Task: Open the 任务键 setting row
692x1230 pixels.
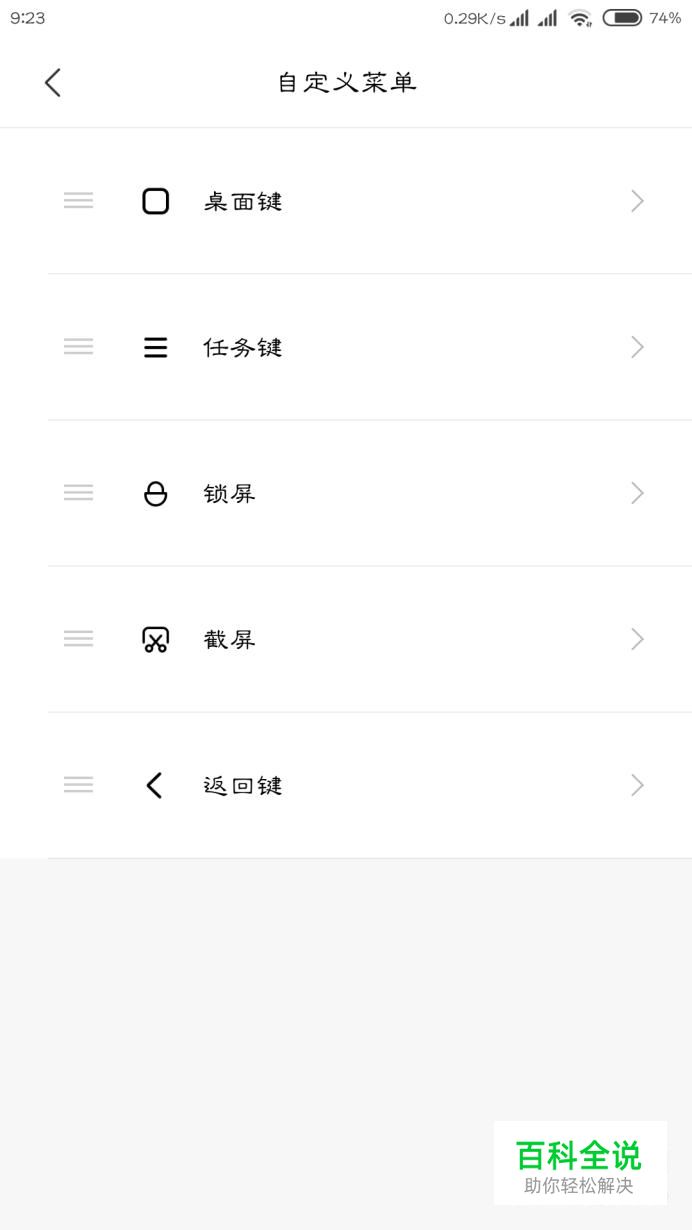Action: [x=346, y=347]
